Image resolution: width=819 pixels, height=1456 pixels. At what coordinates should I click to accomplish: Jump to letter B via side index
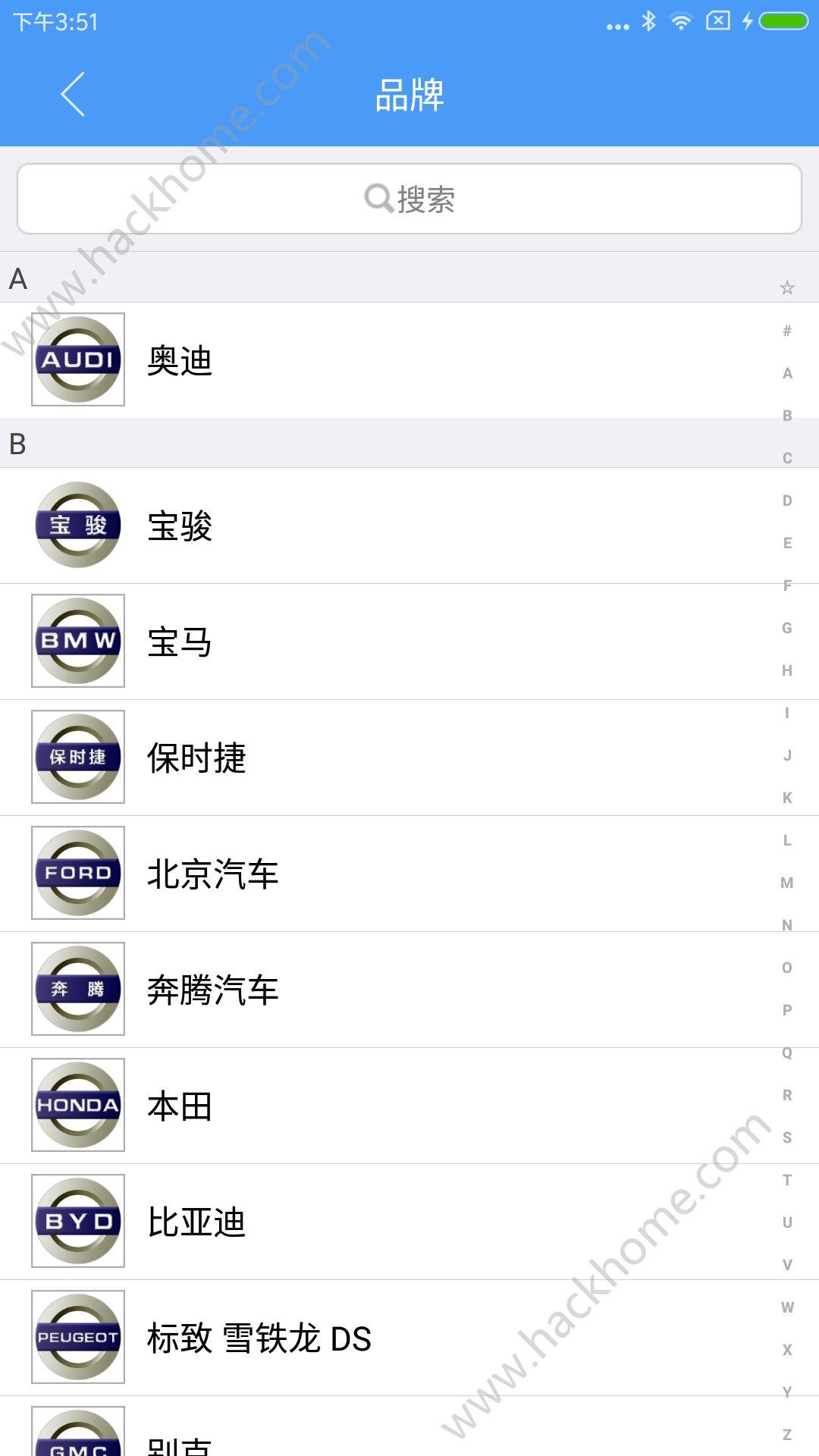click(x=787, y=416)
